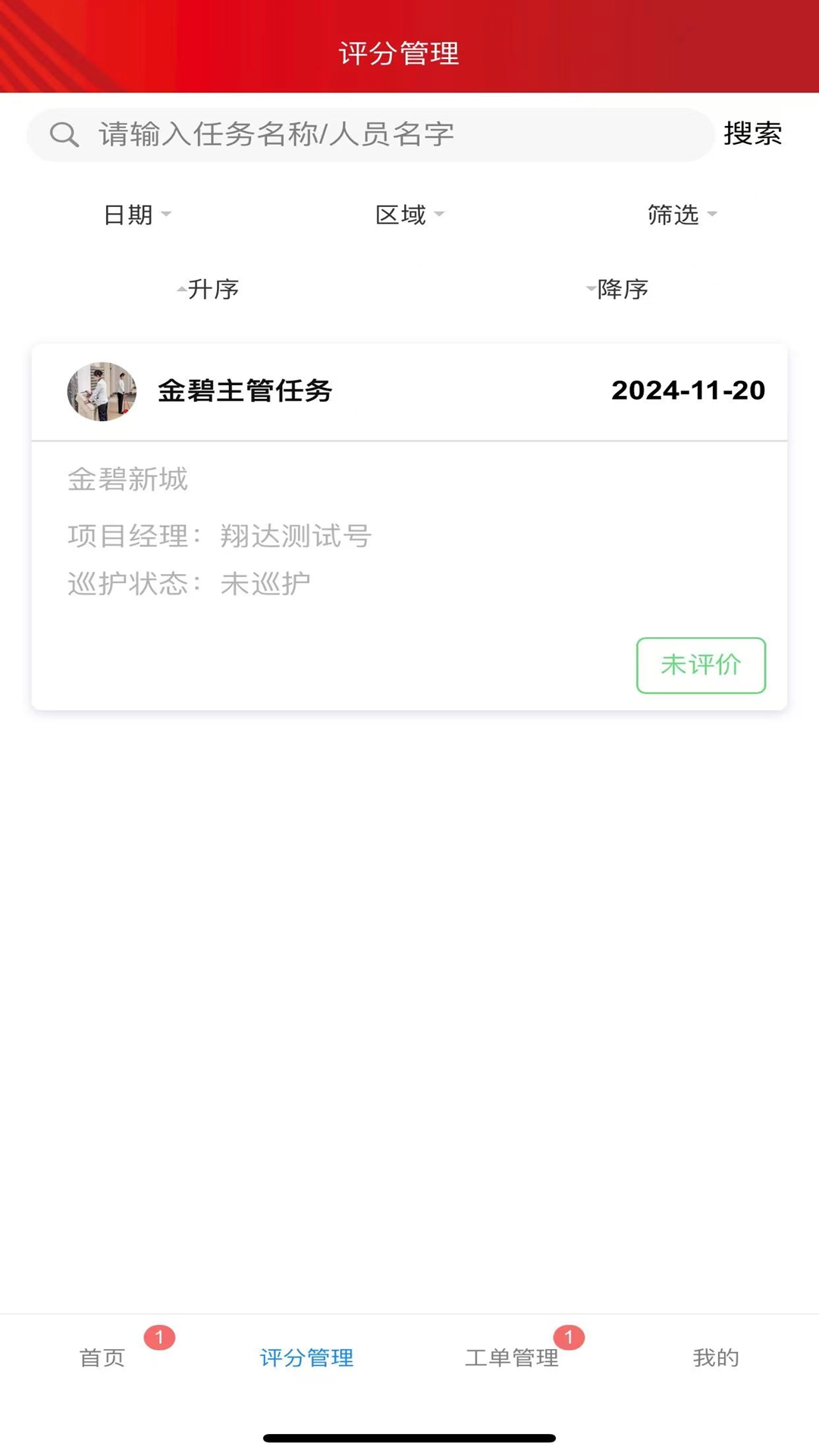
Task: Expand the 筛选 filter dropdown
Action: click(x=682, y=215)
